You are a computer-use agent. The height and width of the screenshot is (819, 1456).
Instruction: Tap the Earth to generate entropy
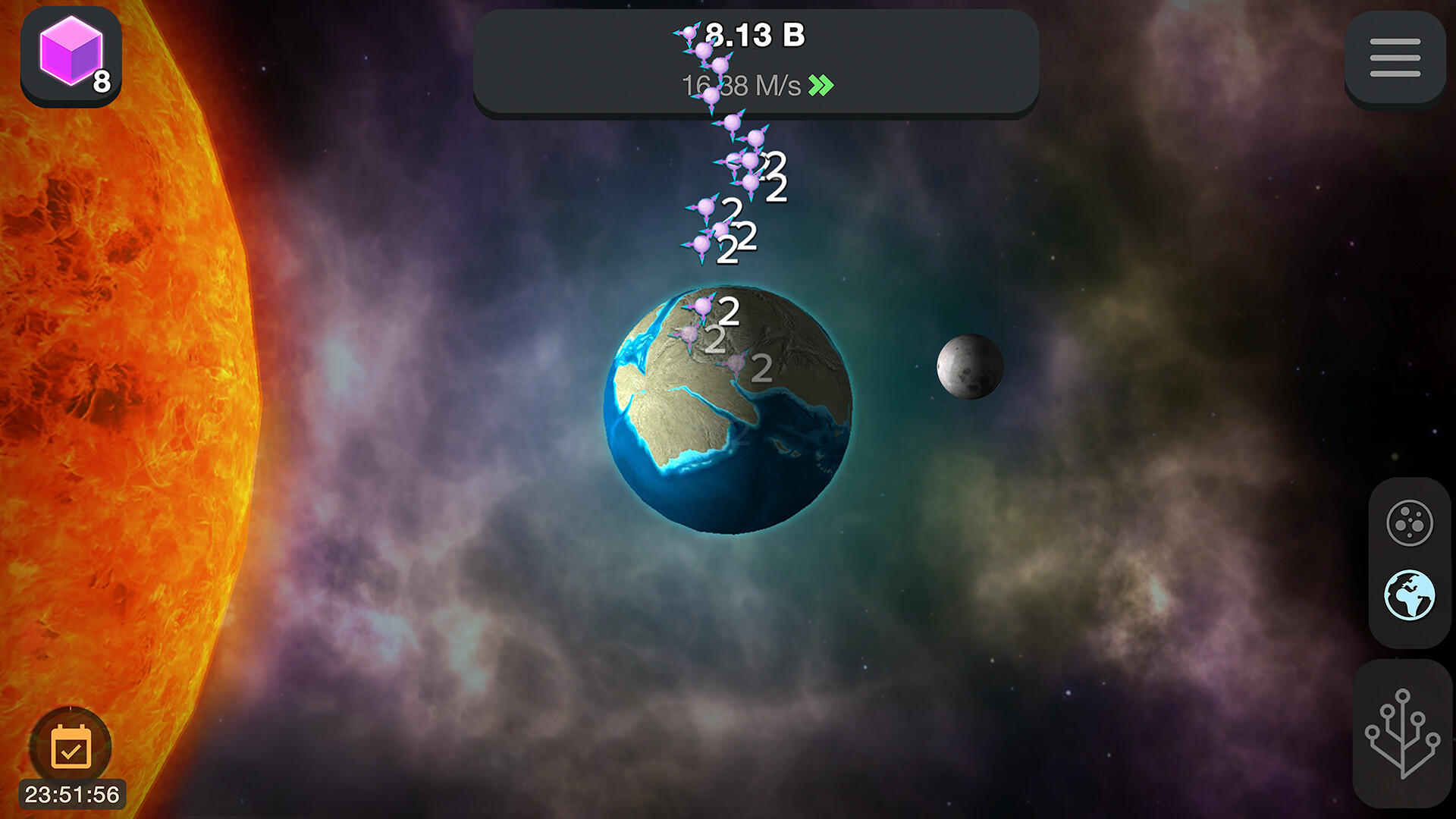728,409
